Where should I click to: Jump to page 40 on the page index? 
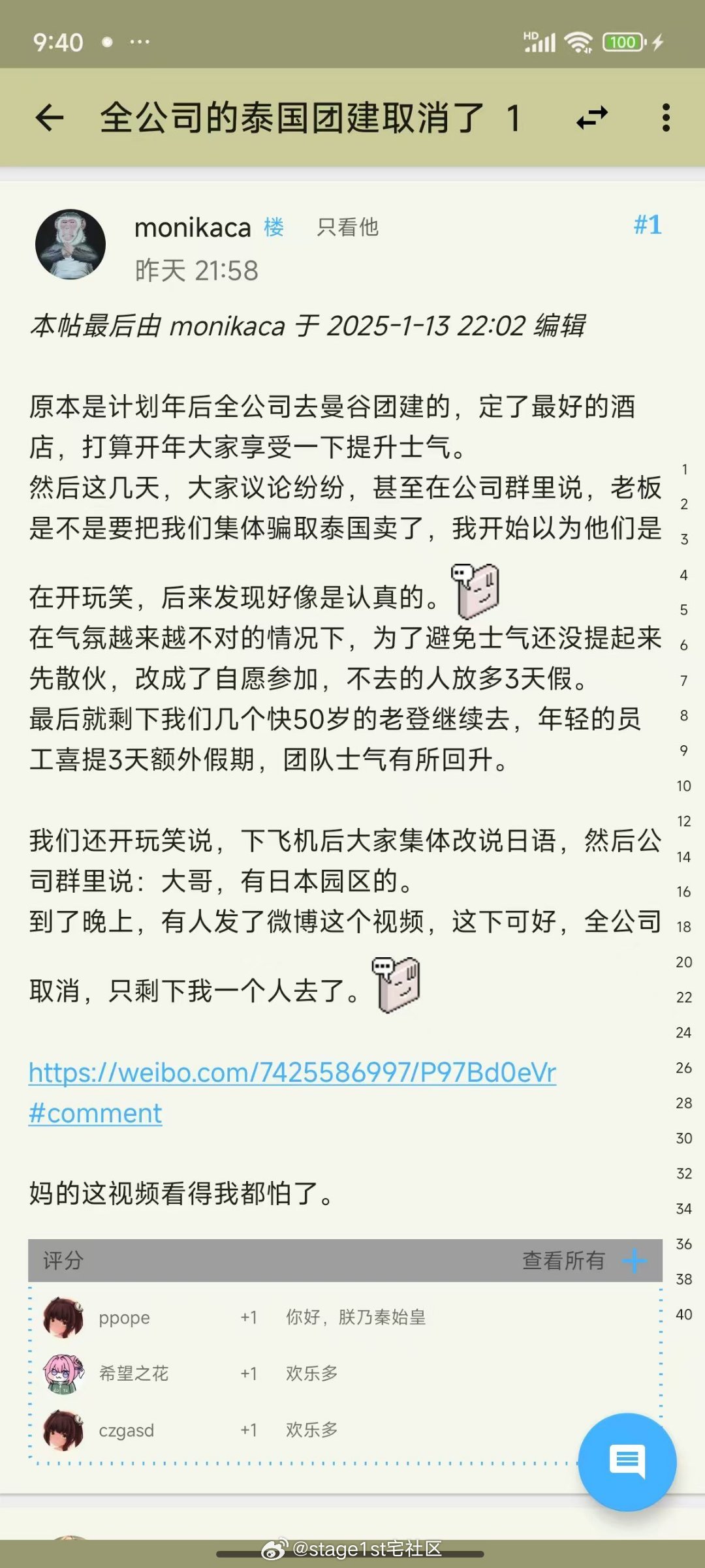coord(683,1315)
